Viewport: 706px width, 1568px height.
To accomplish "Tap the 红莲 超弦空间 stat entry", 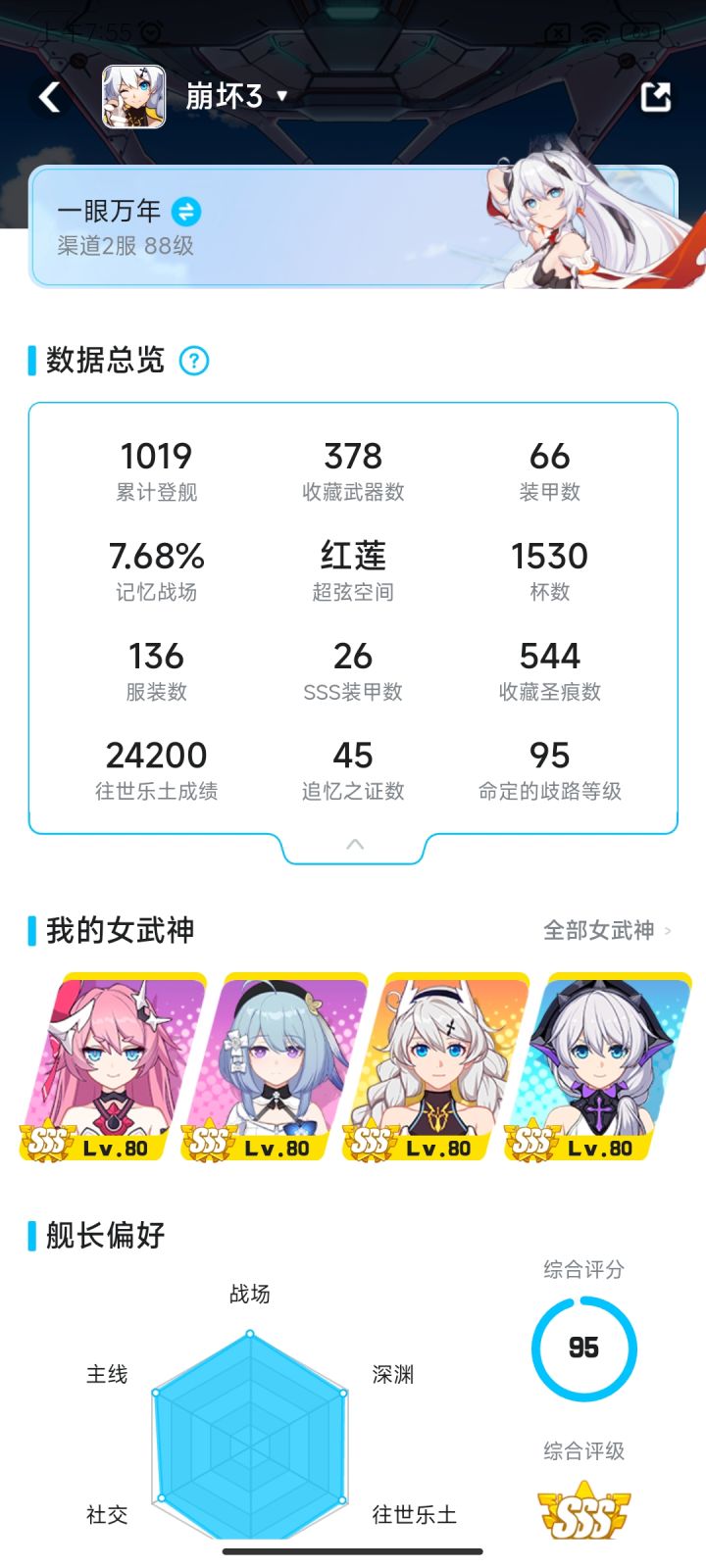I will [x=353, y=568].
